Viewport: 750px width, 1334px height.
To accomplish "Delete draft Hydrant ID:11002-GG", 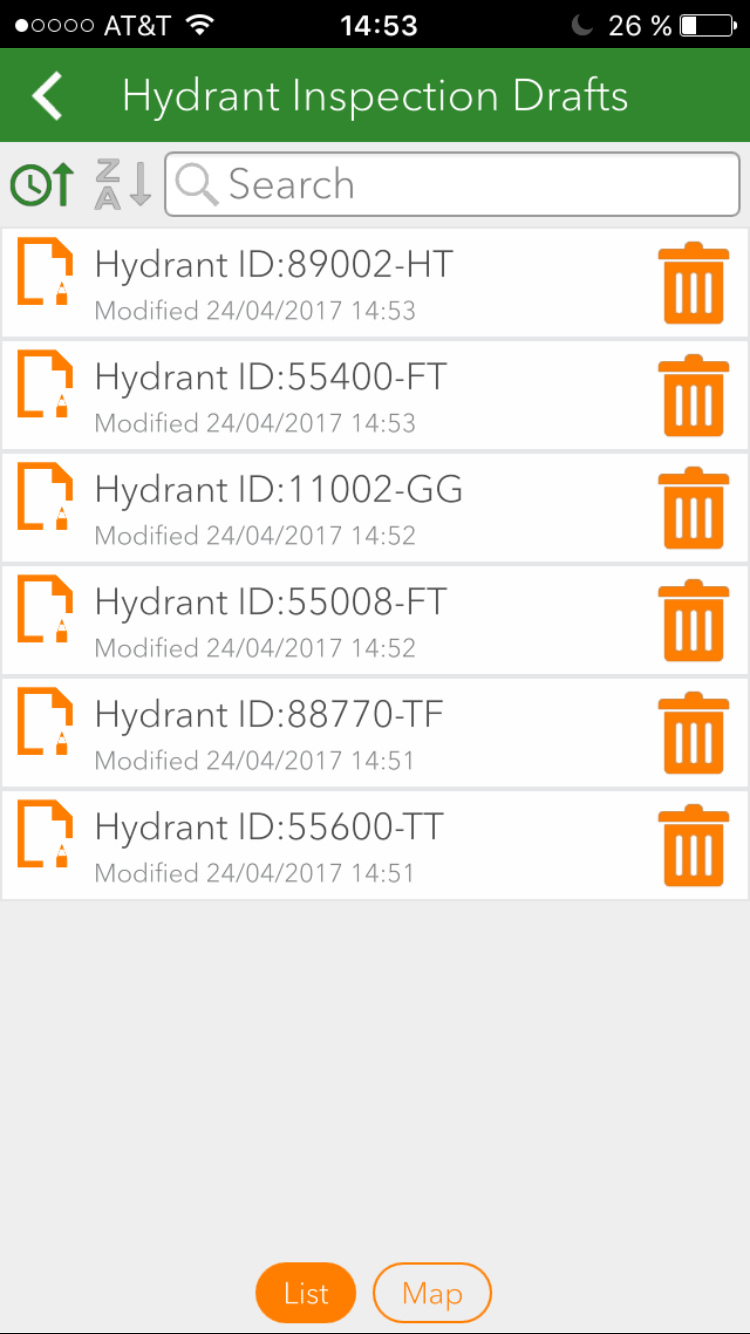I will [694, 508].
